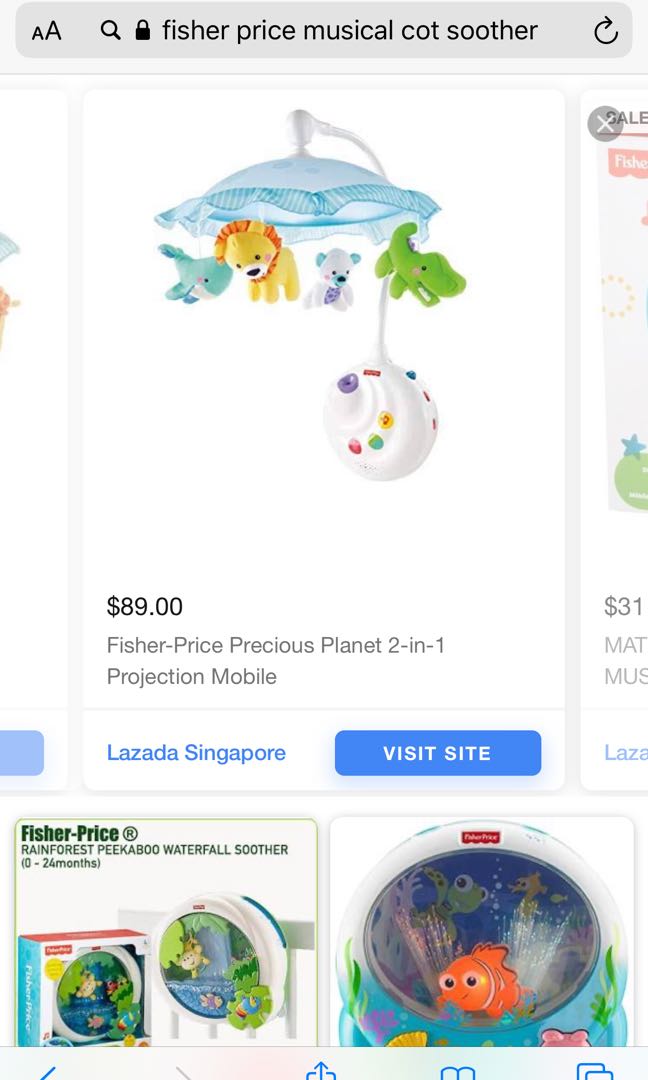The height and width of the screenshot is (1080, 648).
Task: Open Safari bookmarks
Action: [458, 1070]
